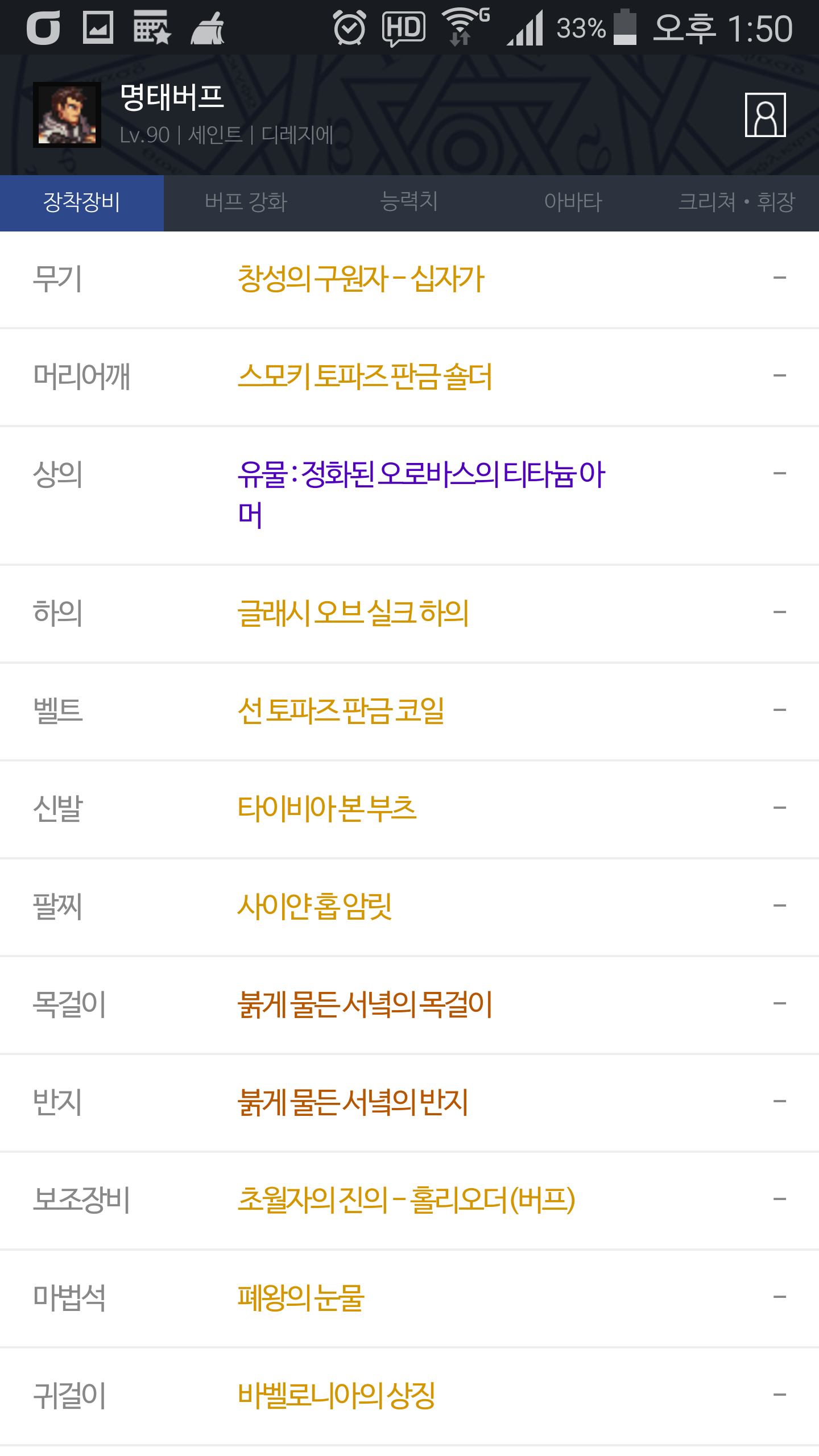Switch to the 능력치 tab
The width and height of the screenshot is (819, 1456).
[409, 202]
